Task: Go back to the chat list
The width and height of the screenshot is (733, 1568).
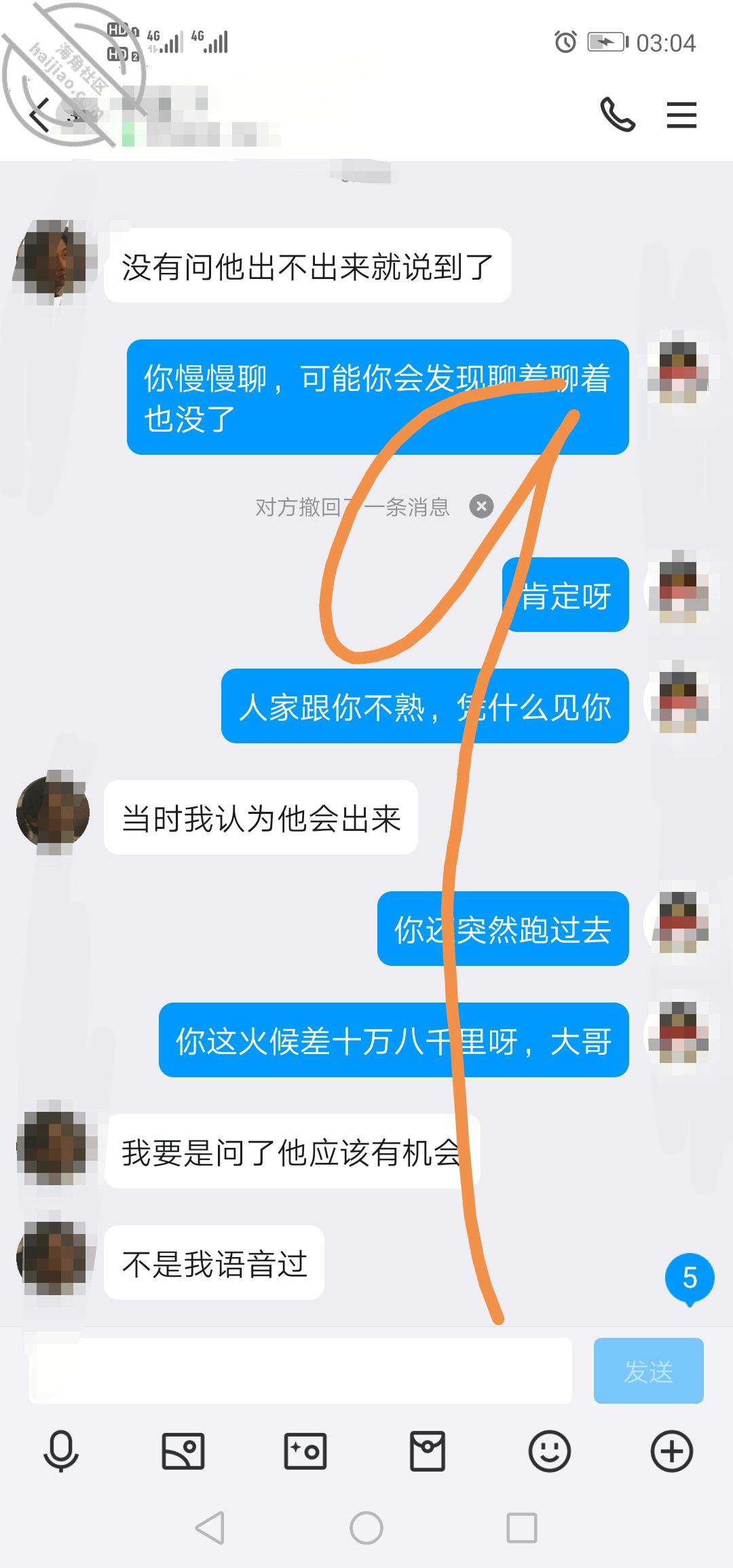Action: pyautogui.click(x=41, y=114)
